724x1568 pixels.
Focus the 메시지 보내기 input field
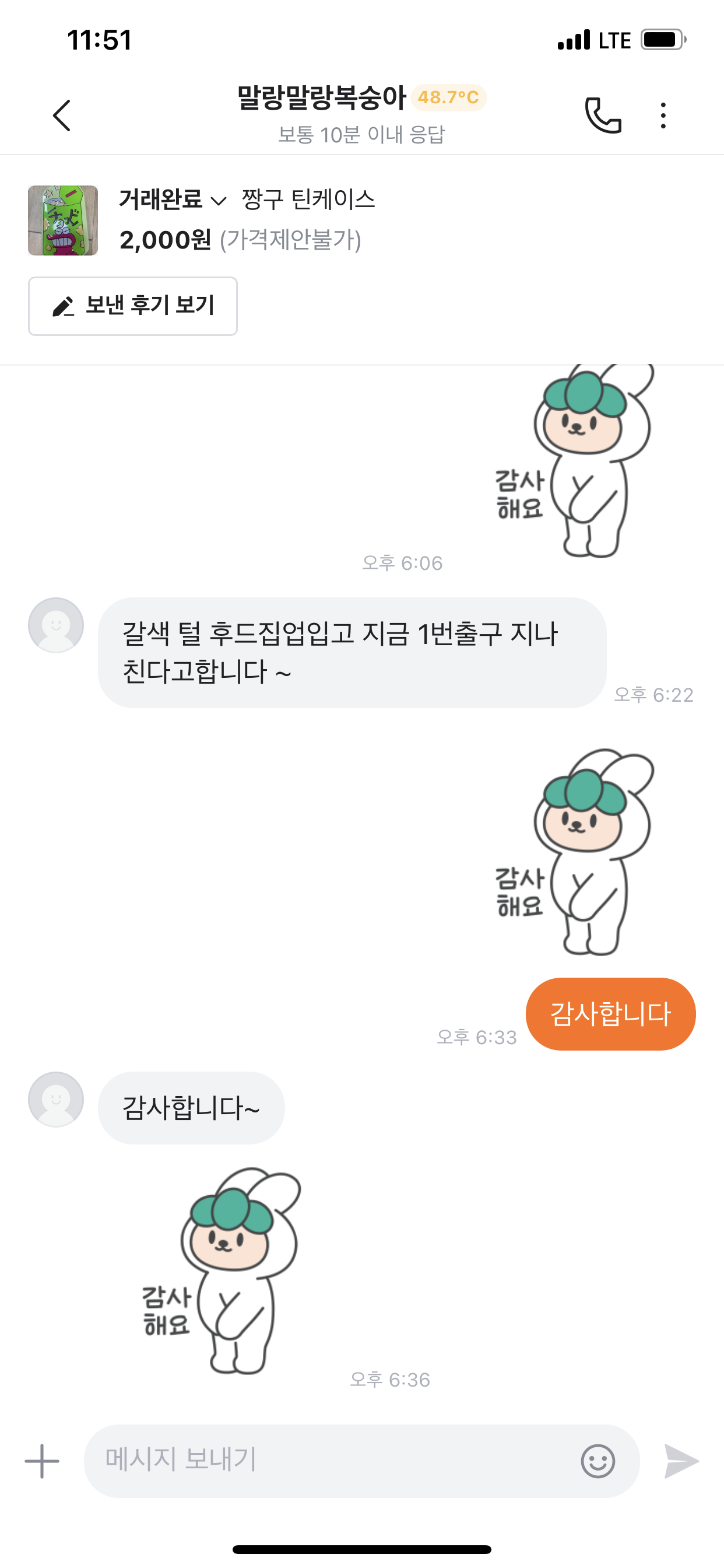pos(329,1461)
